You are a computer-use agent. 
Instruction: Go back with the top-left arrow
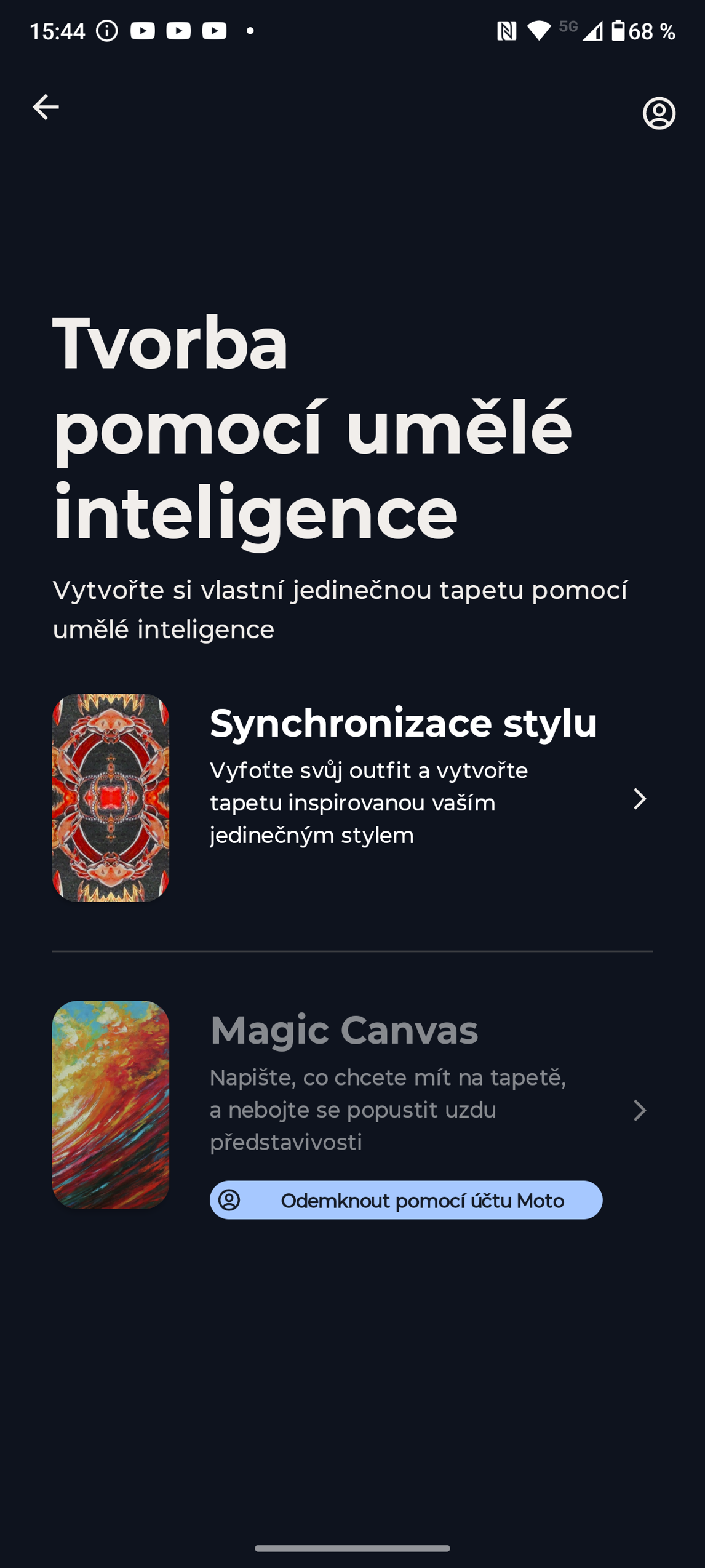[46, 107]
